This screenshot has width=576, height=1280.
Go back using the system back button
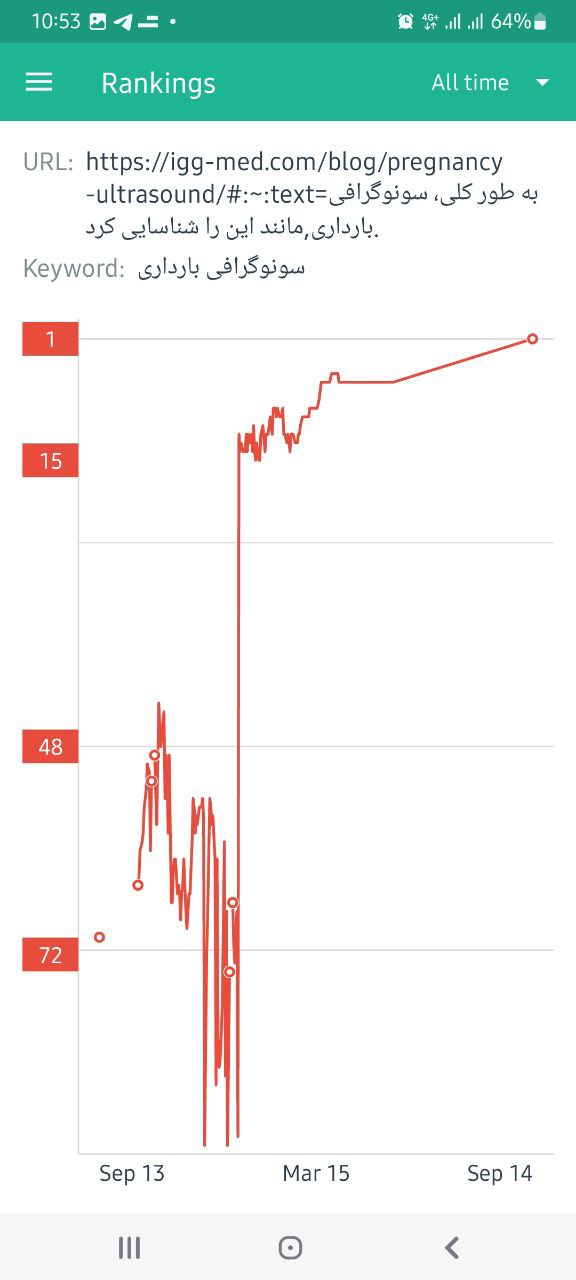point(452,1247)
